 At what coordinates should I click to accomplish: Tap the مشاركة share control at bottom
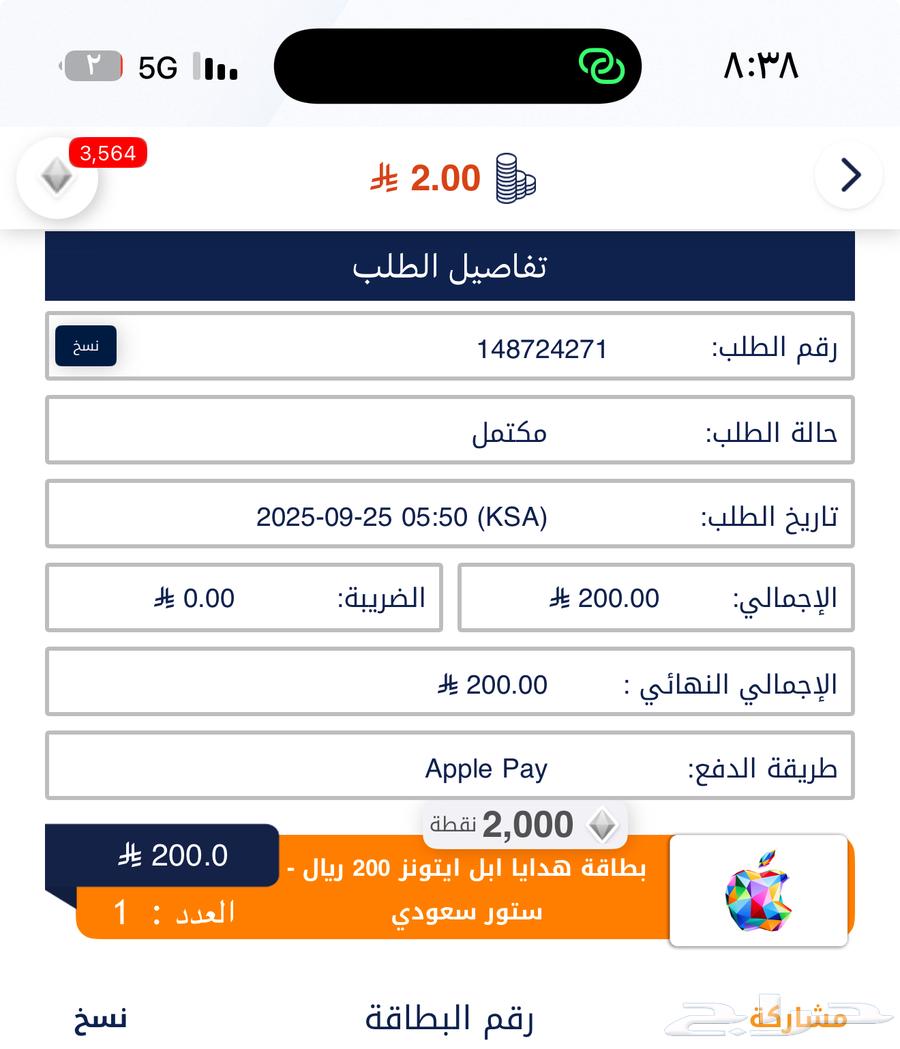[x=789, y=1017]
